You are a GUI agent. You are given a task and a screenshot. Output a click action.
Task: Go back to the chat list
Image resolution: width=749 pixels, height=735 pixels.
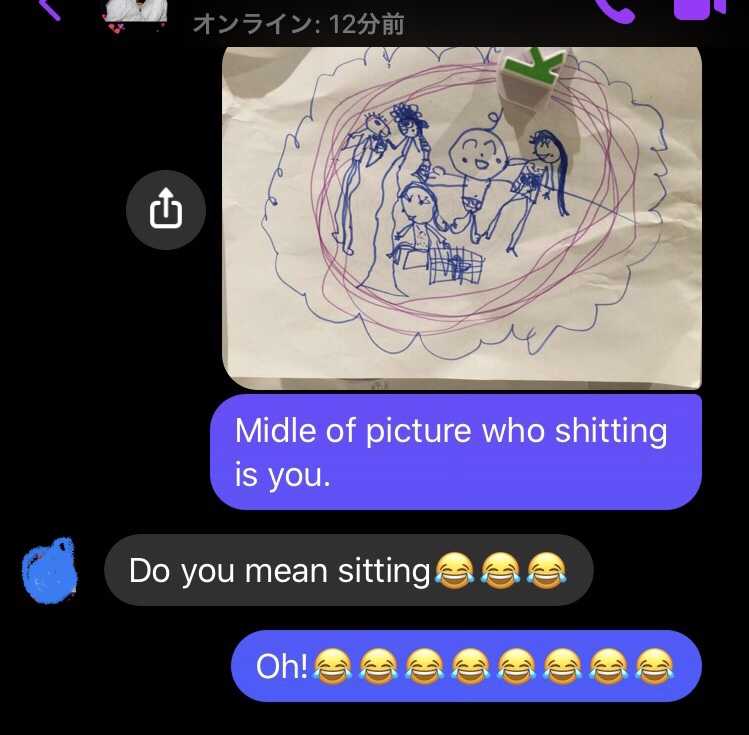[49, 9]
